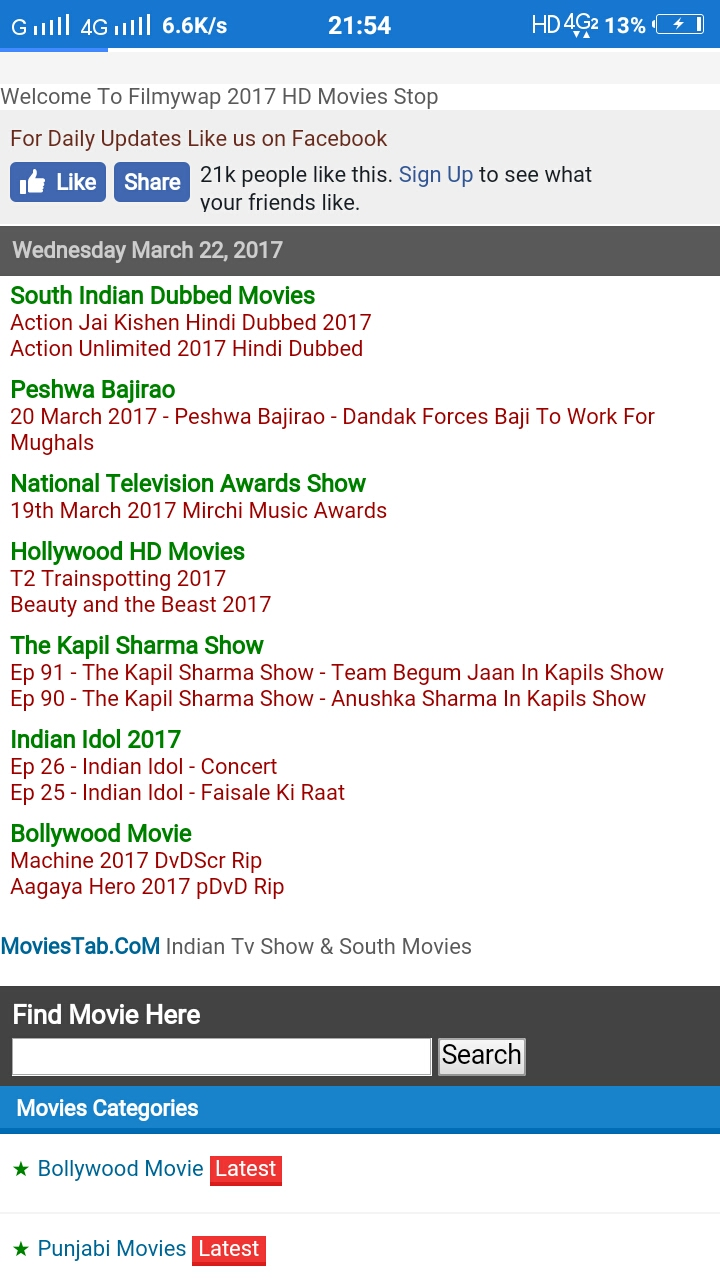
Task: Open Action Jai Kishen Hindi Dubbed 2017
Action: pos(191,323)
